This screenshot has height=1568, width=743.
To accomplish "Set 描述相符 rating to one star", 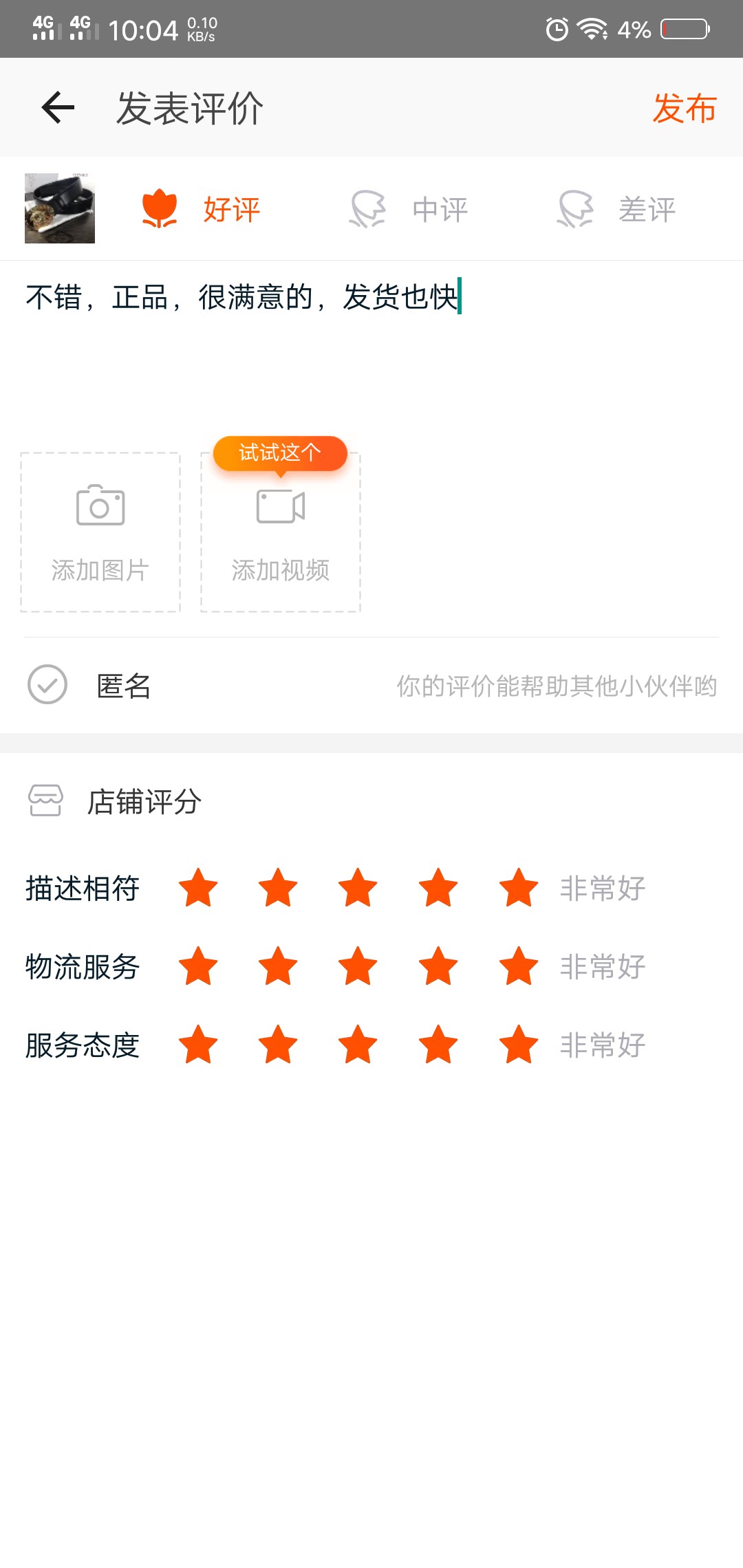I will pos(198,888).
